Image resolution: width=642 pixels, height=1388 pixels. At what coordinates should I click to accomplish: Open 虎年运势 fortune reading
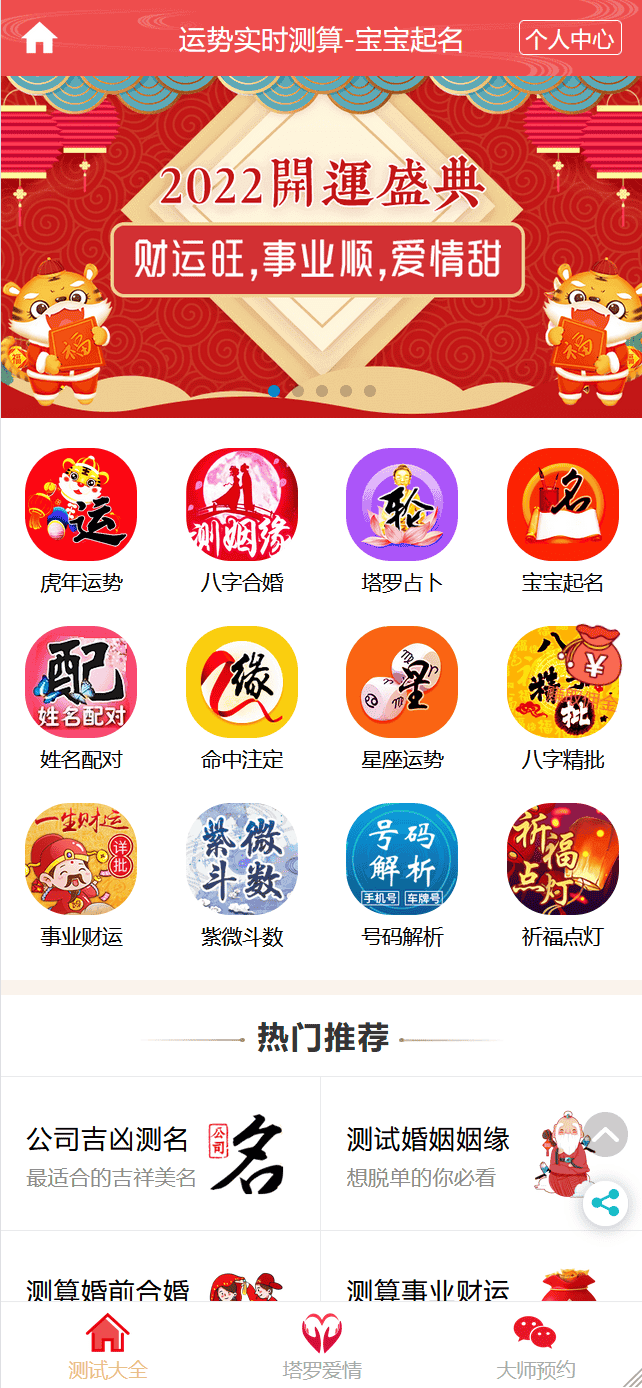coord(81,504)
